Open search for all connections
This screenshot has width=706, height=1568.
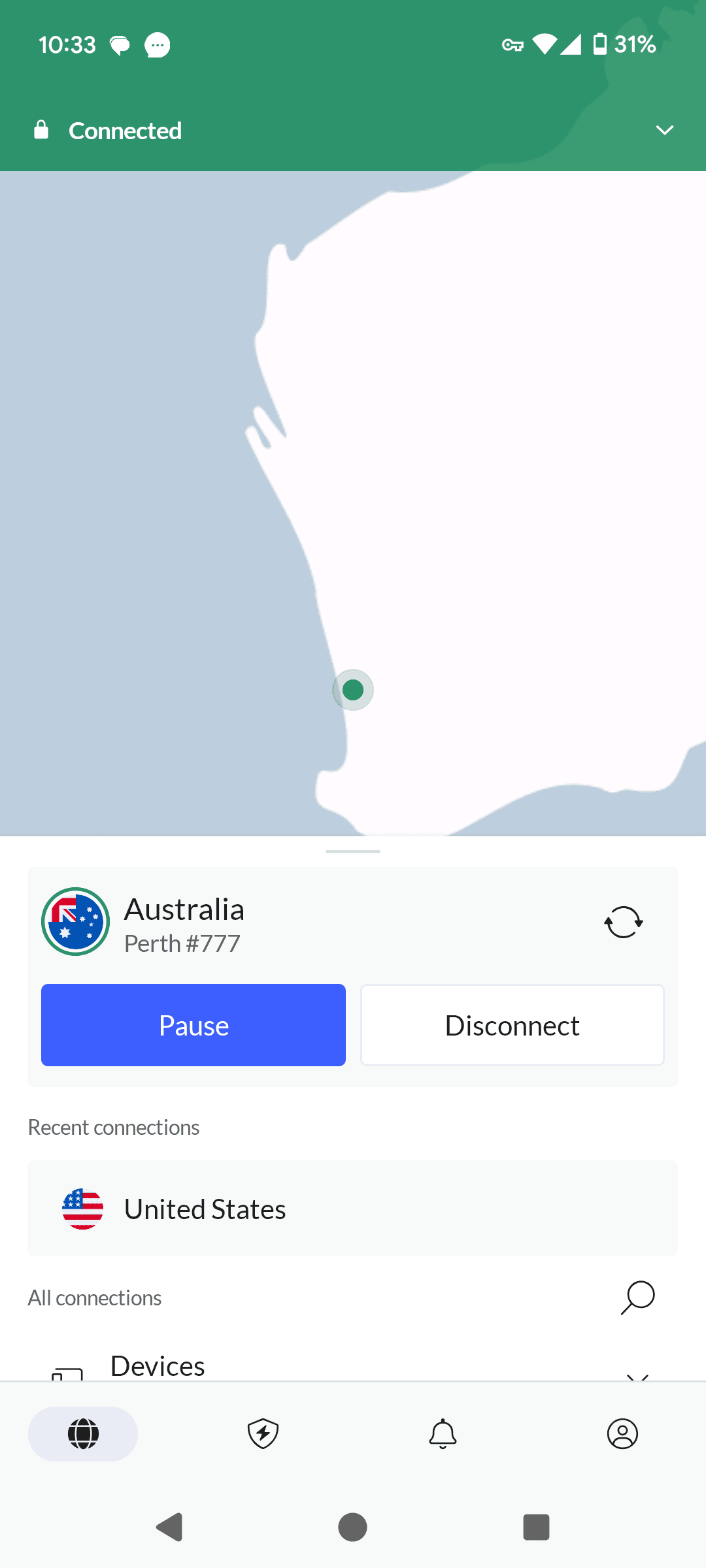tap(637, 1298)
